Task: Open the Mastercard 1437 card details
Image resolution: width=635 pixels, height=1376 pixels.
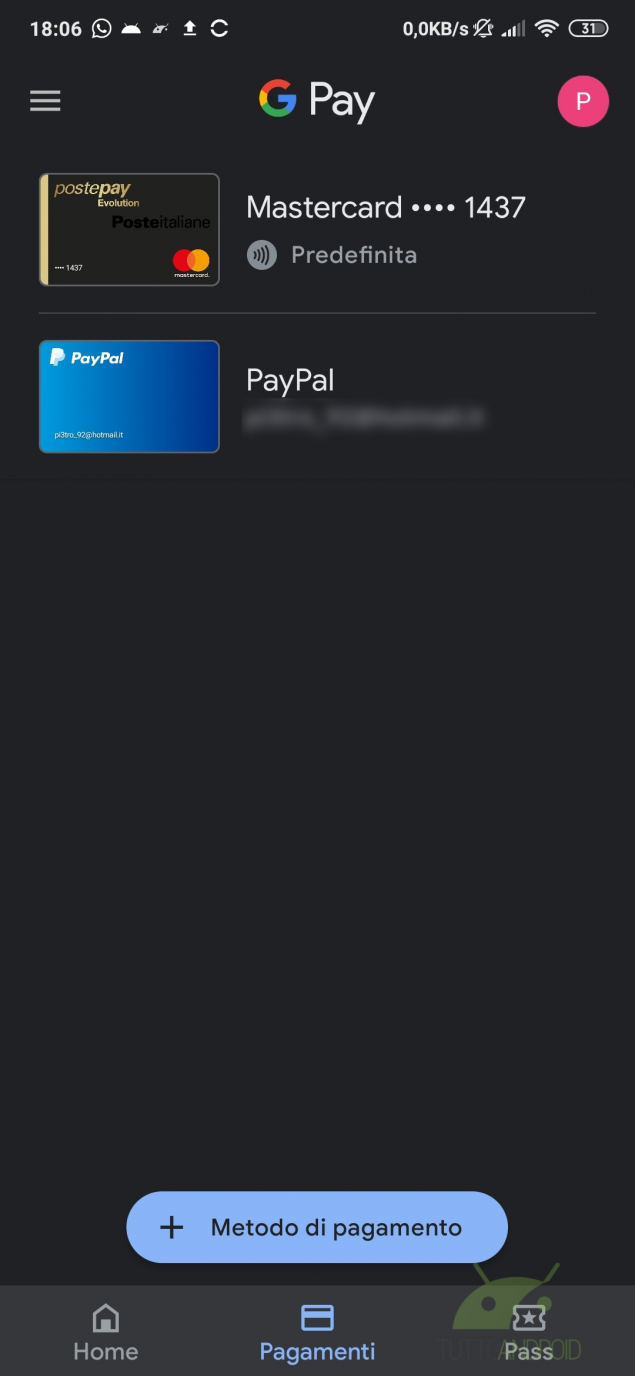Action: pyautogui.click(x=317, y=230)
